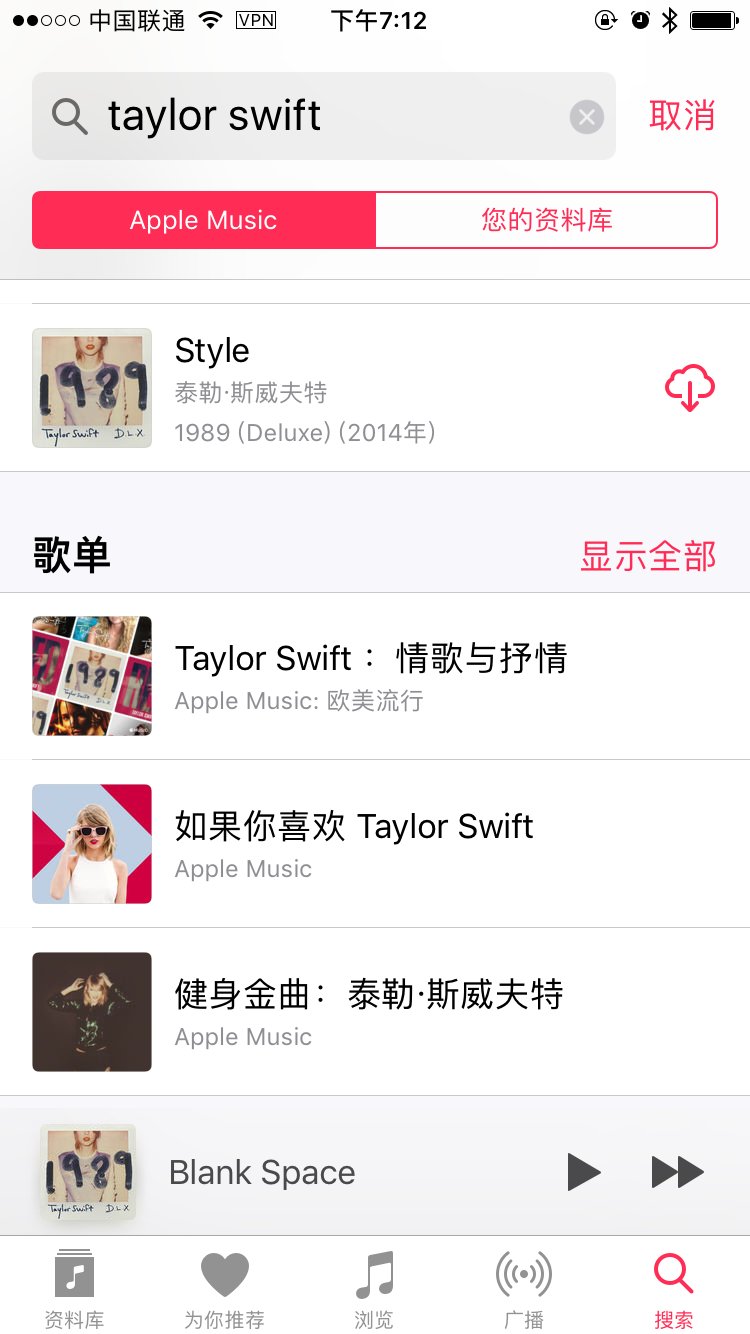750x1334 pixels.
Task: Skip to the next track
Action: (x=678, y=1172)
